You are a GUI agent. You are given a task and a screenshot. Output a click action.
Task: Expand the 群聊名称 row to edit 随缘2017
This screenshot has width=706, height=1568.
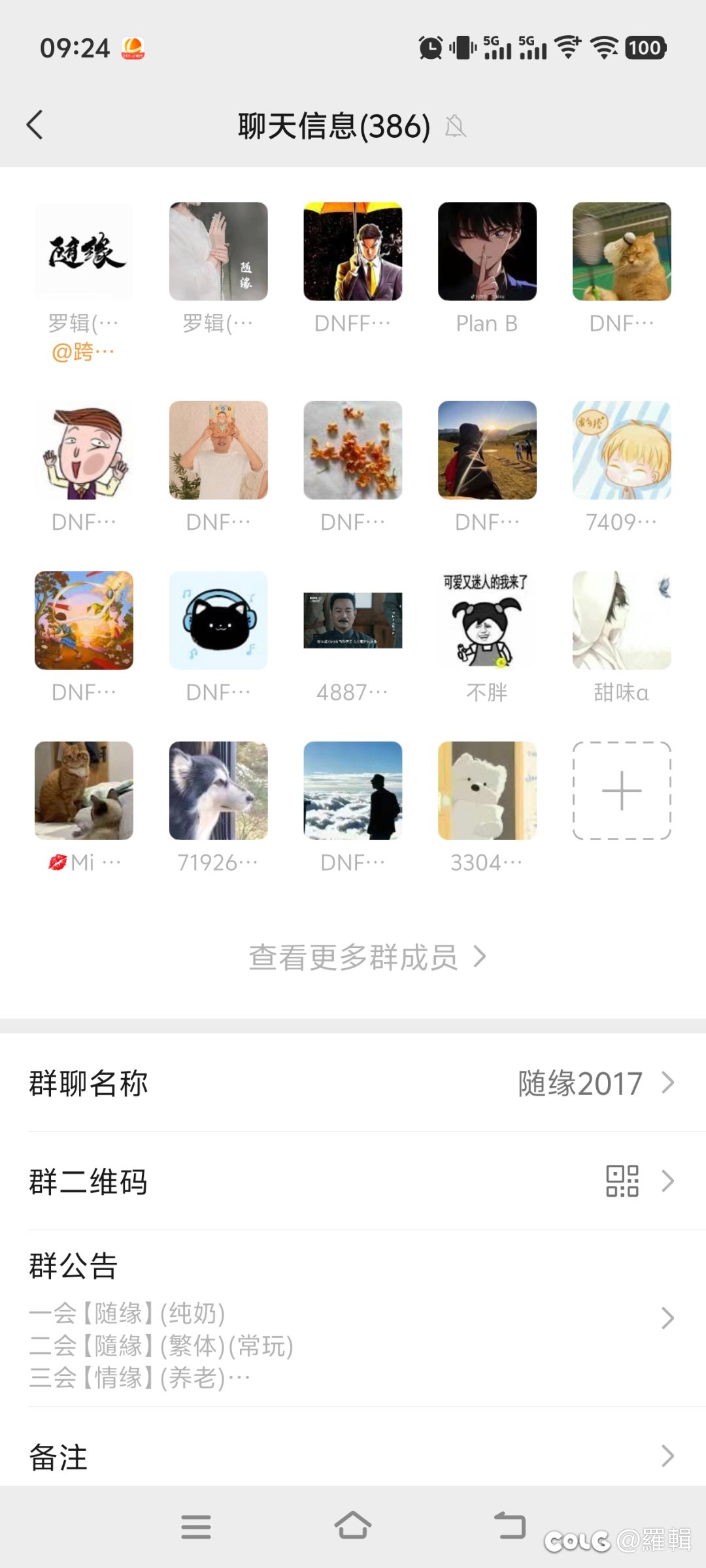353,1083
